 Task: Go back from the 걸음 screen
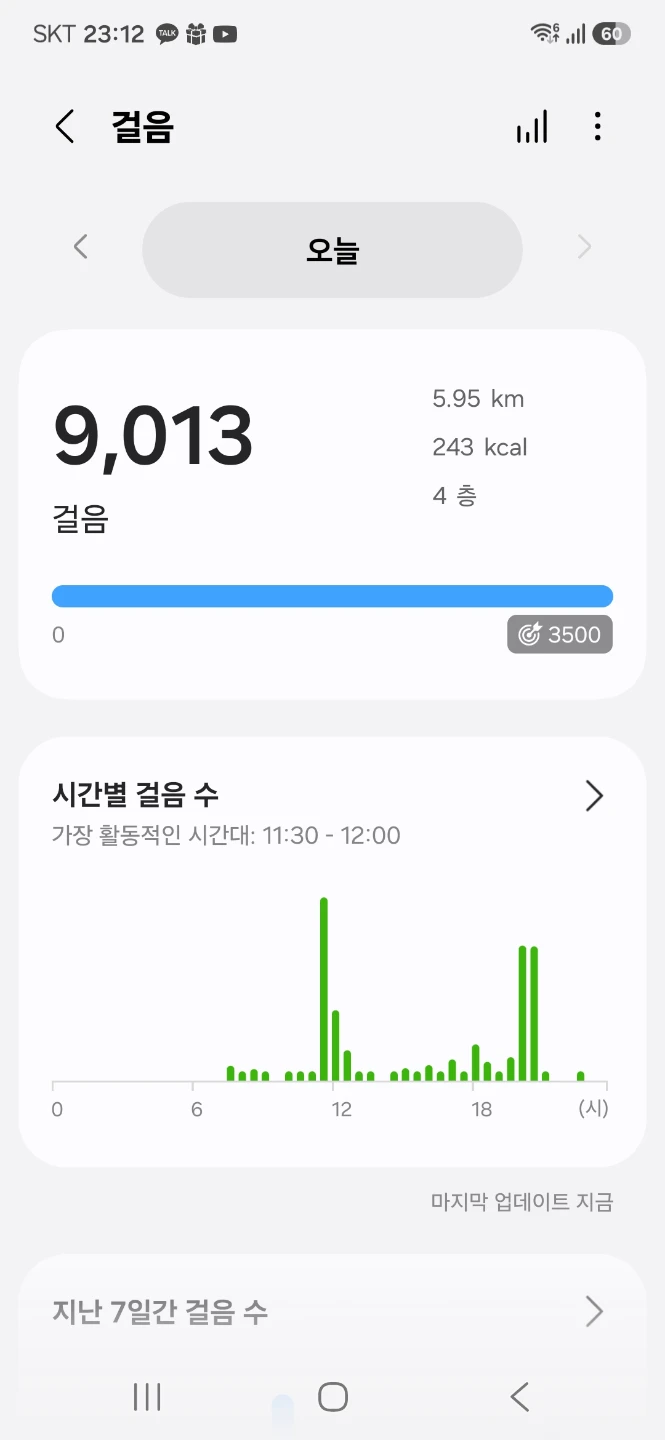coord(65,127)
